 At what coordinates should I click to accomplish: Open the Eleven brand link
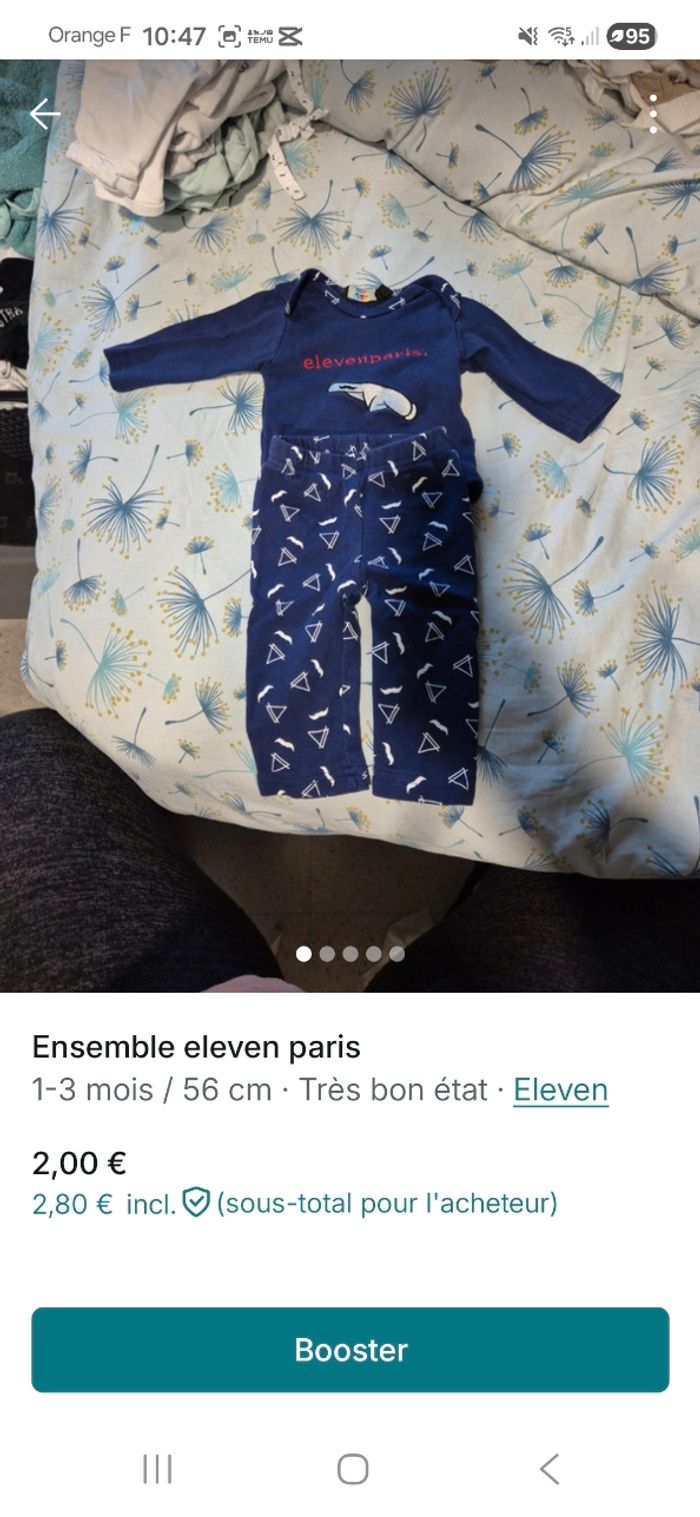point(560,1089)
